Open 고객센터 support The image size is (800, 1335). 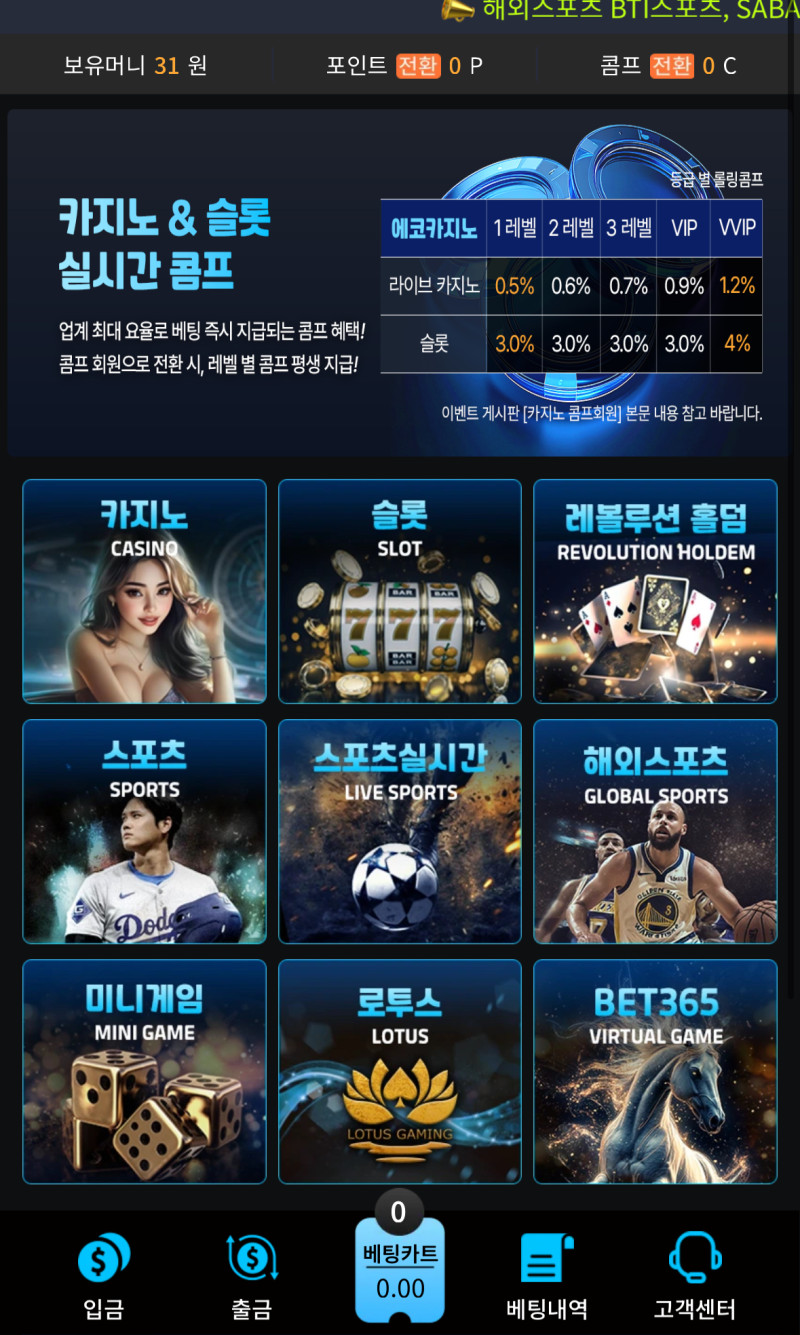point(695,1275)
